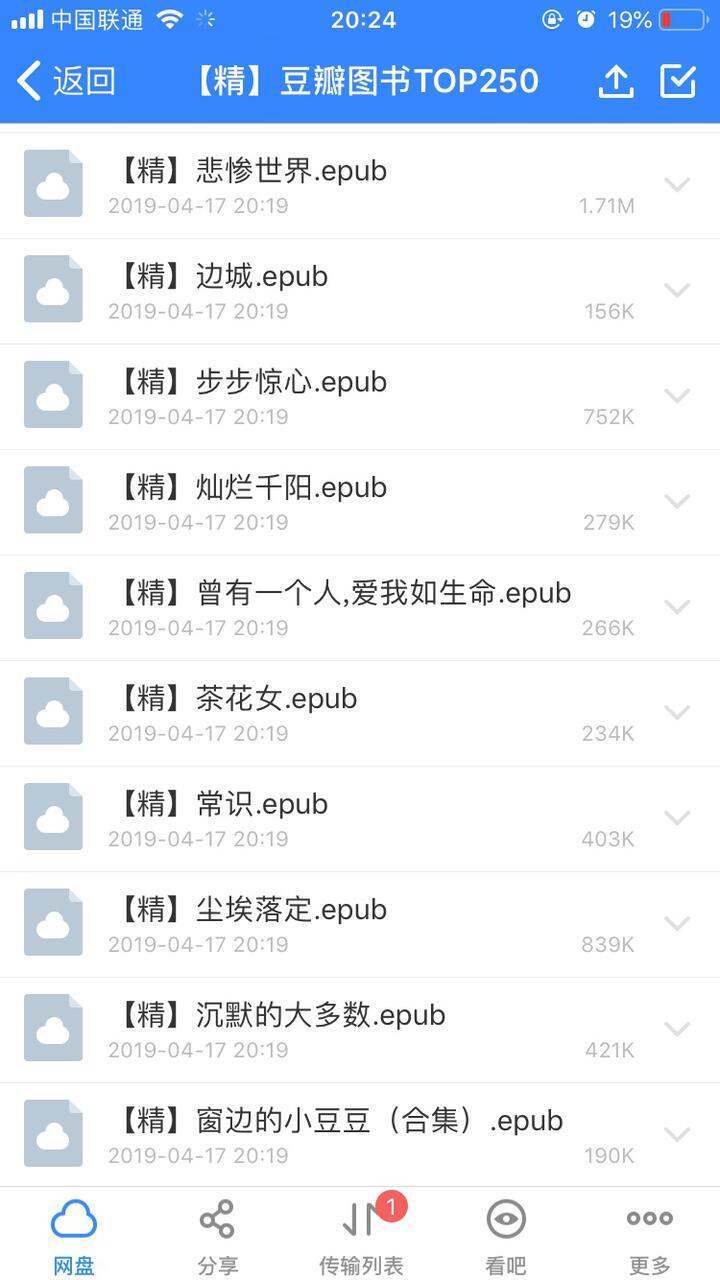
Task: Expand options for 【精】灿烂千阳.epub
Action: click(x=678, y=502)
